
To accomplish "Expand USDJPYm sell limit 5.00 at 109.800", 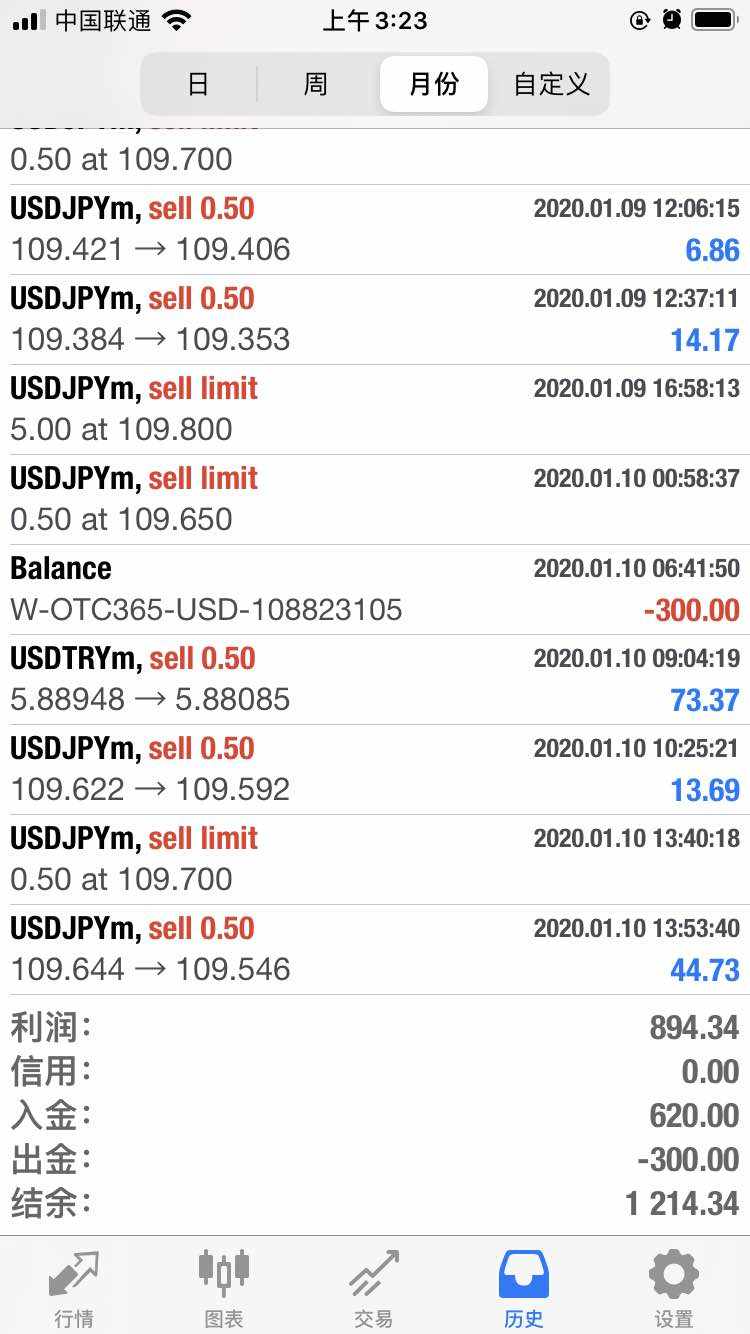I will 375,410.
